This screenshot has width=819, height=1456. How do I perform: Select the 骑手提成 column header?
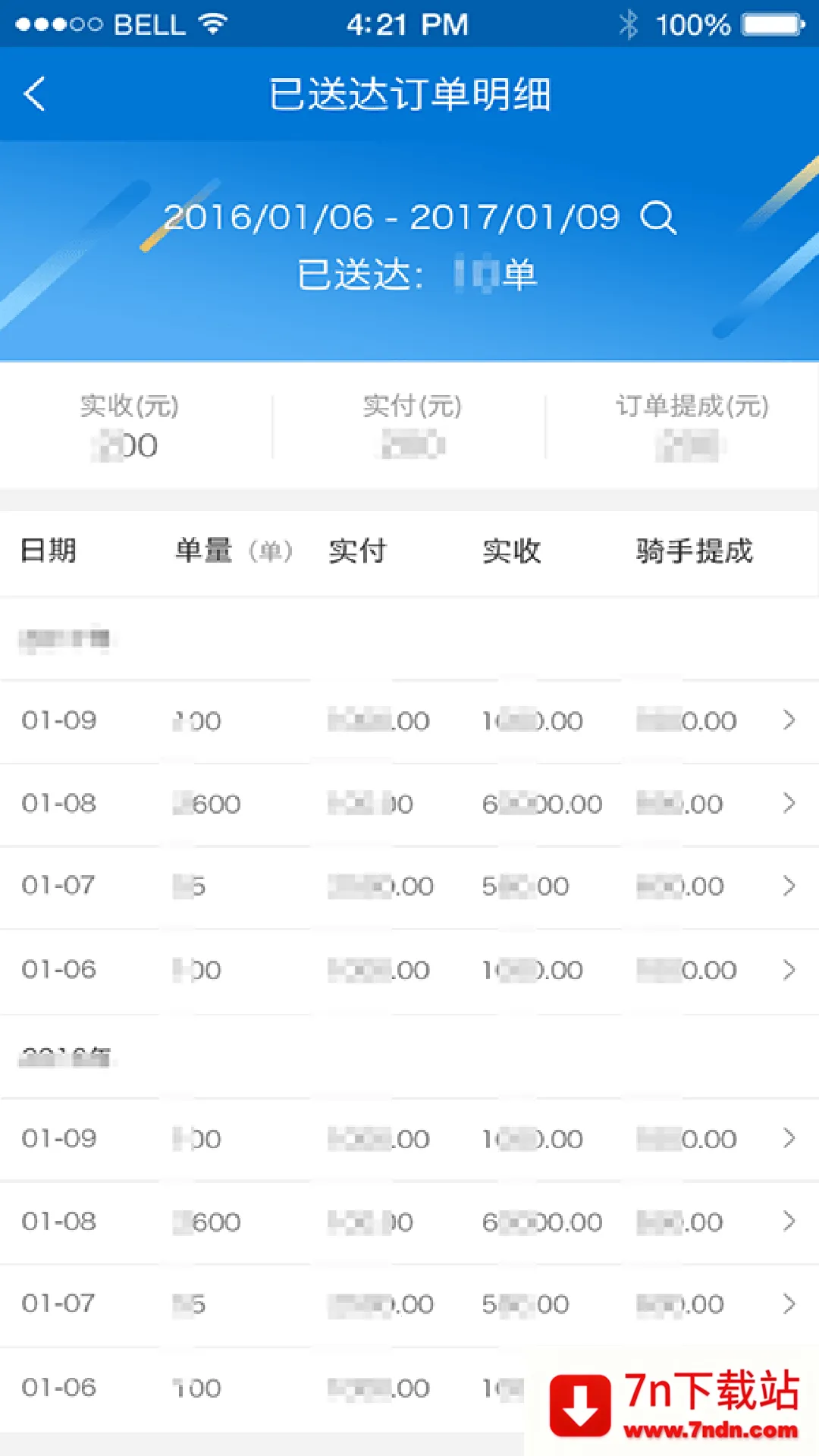(692, 551)
